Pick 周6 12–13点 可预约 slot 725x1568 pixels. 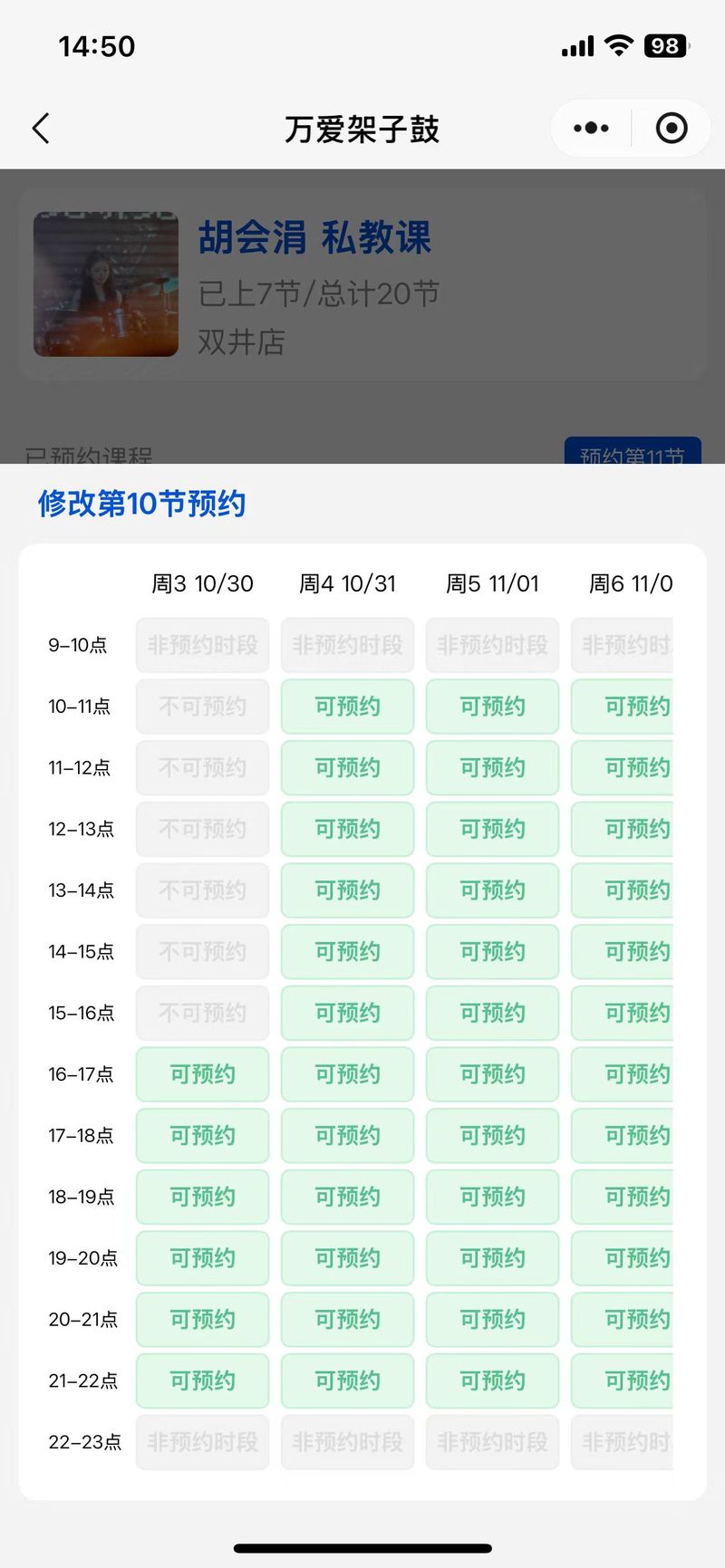tap(623, 829)
